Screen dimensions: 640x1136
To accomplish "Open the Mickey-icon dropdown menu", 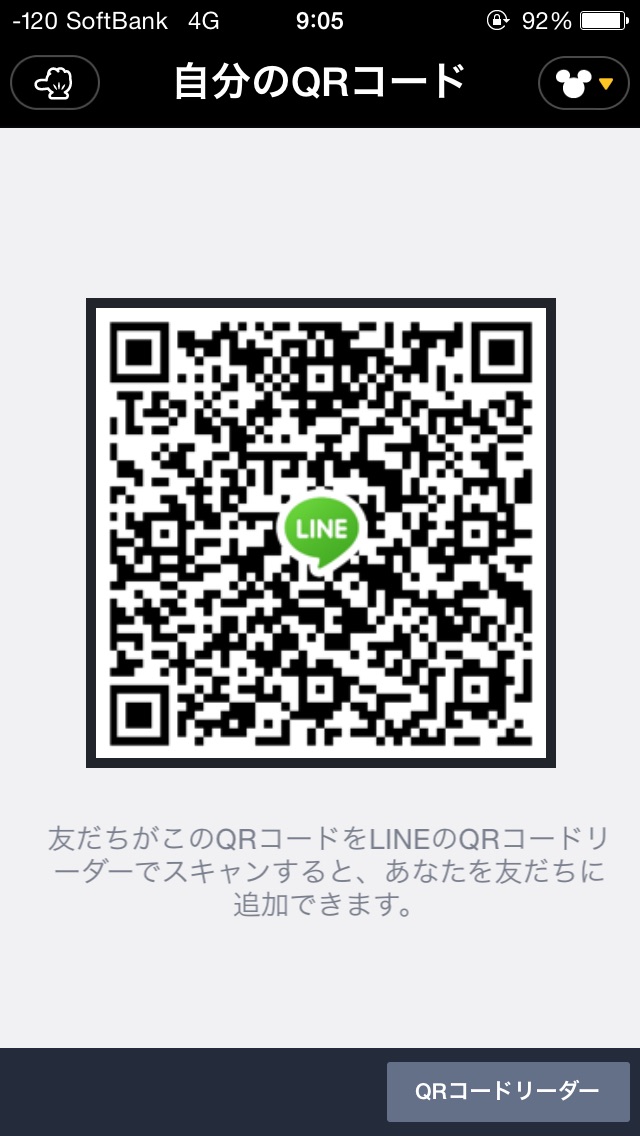I will 583,83.
